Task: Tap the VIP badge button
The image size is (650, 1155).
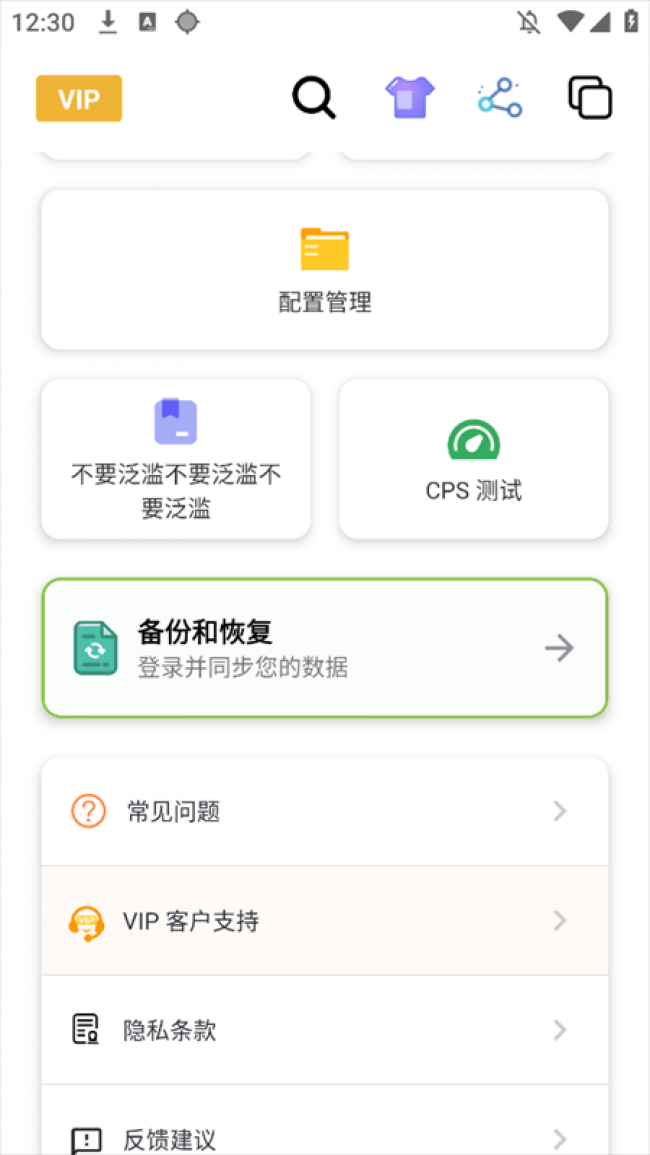Action: tap(79, 99)
